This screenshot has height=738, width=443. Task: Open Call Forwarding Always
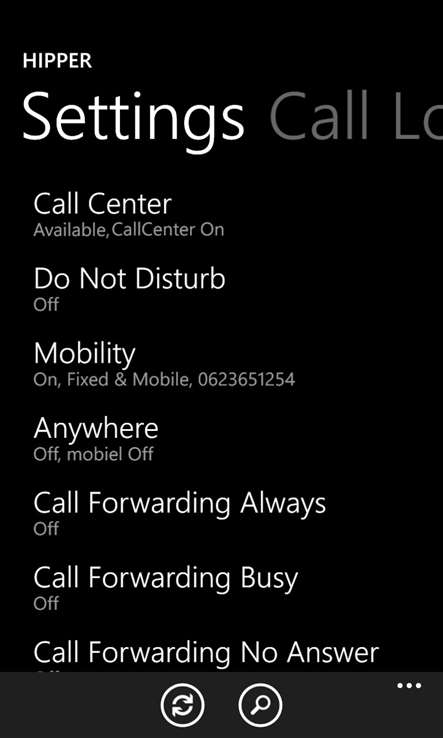click(221, 513)
